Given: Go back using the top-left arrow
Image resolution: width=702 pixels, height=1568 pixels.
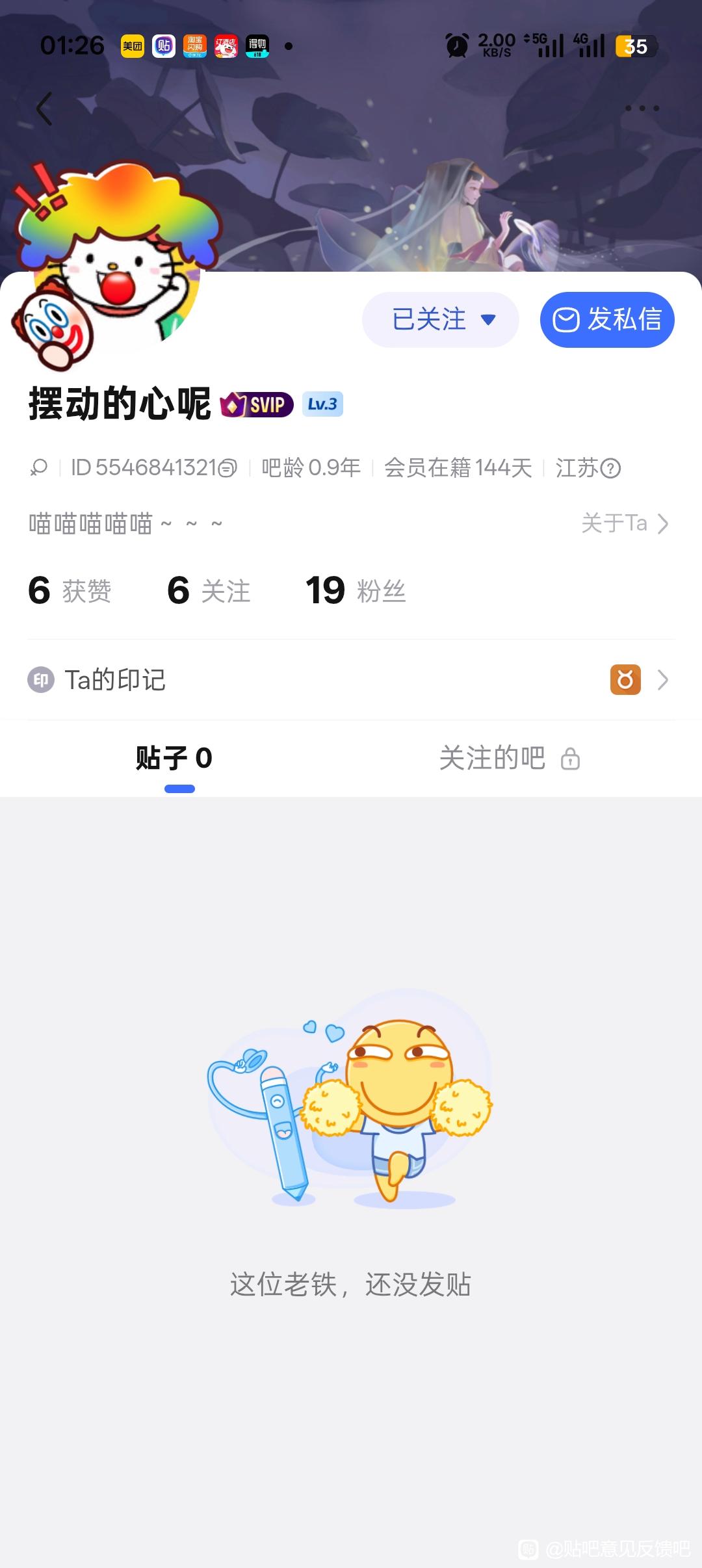Looking at the screenshot, I should point(44,109).
